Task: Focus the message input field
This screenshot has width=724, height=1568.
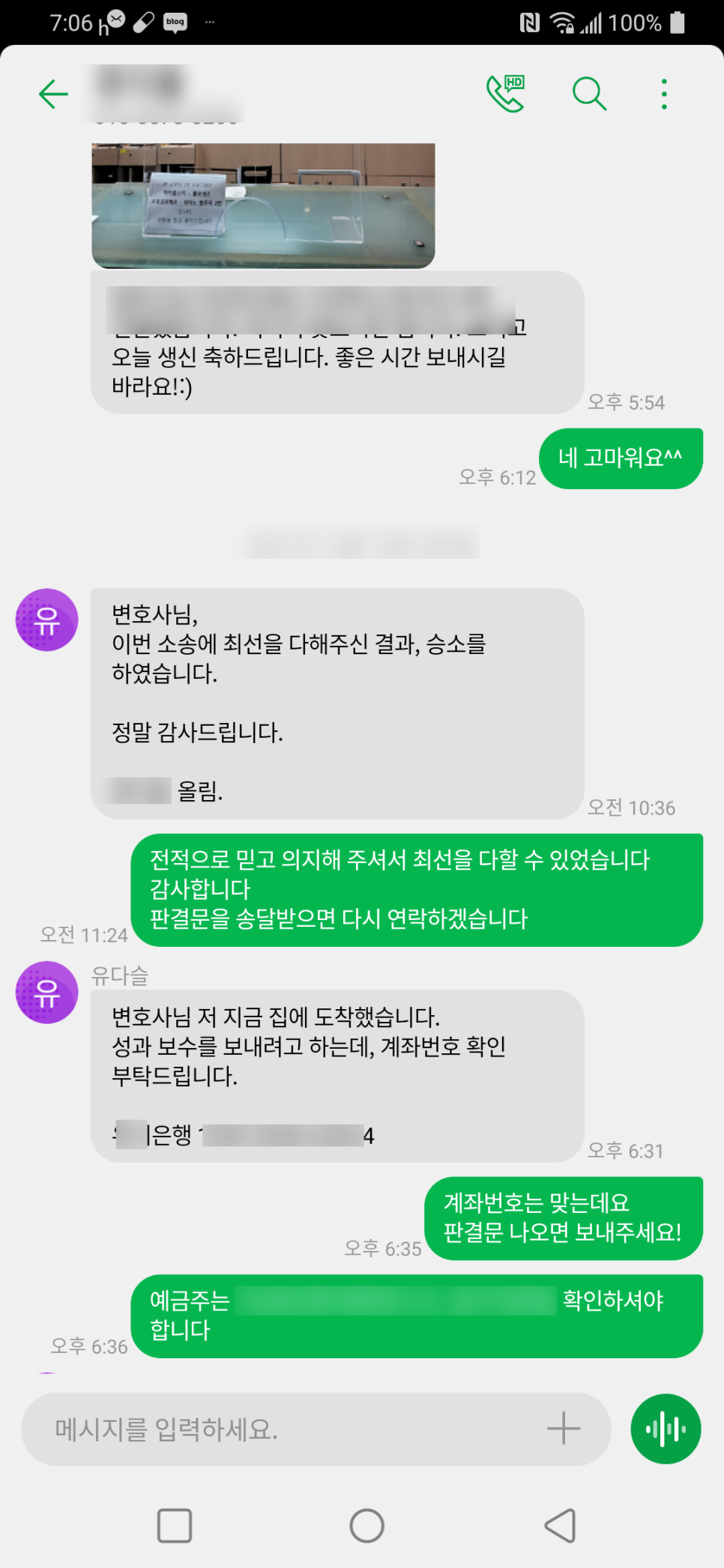Action: pyautogui.click(x=285, y=1429)
